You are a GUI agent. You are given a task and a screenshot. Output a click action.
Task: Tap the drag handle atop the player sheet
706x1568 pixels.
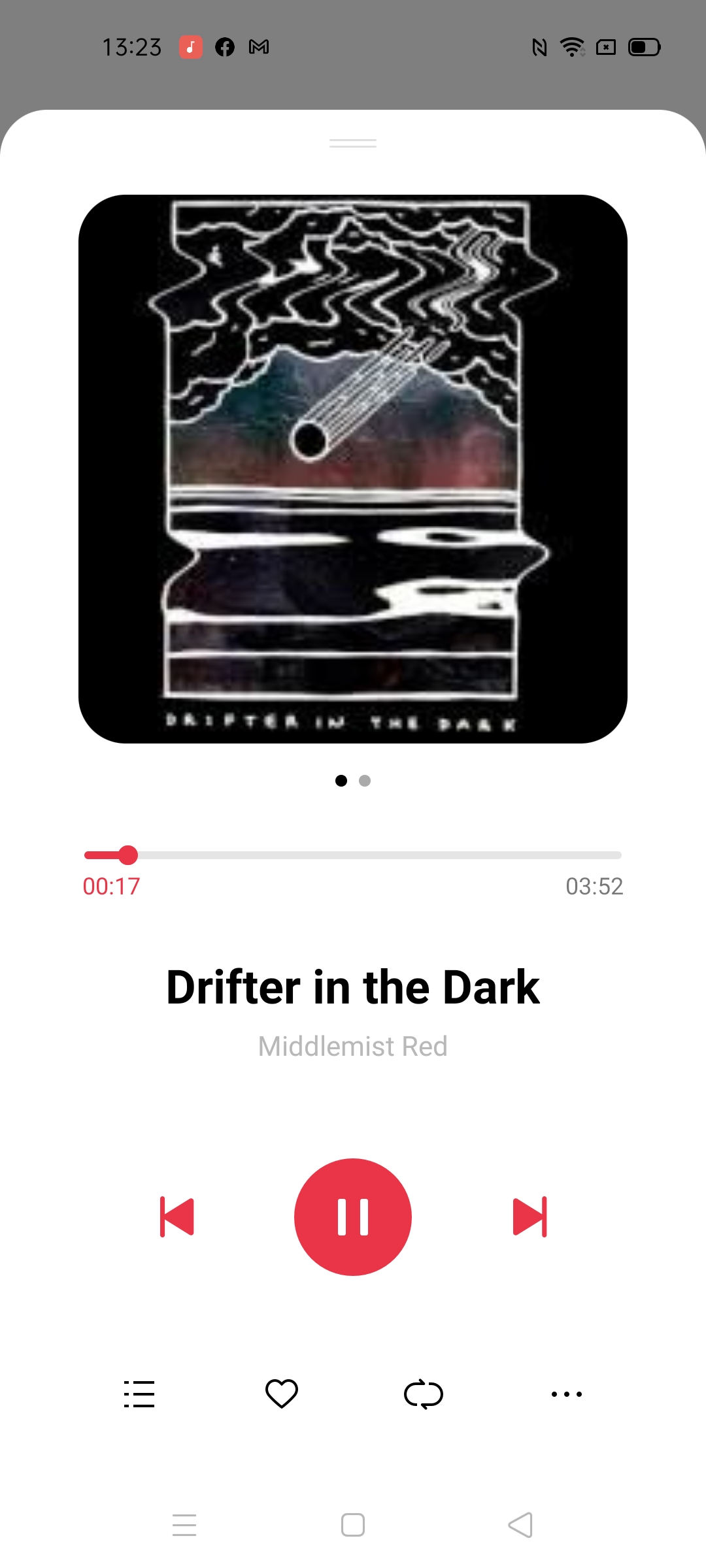pos(353,144)
